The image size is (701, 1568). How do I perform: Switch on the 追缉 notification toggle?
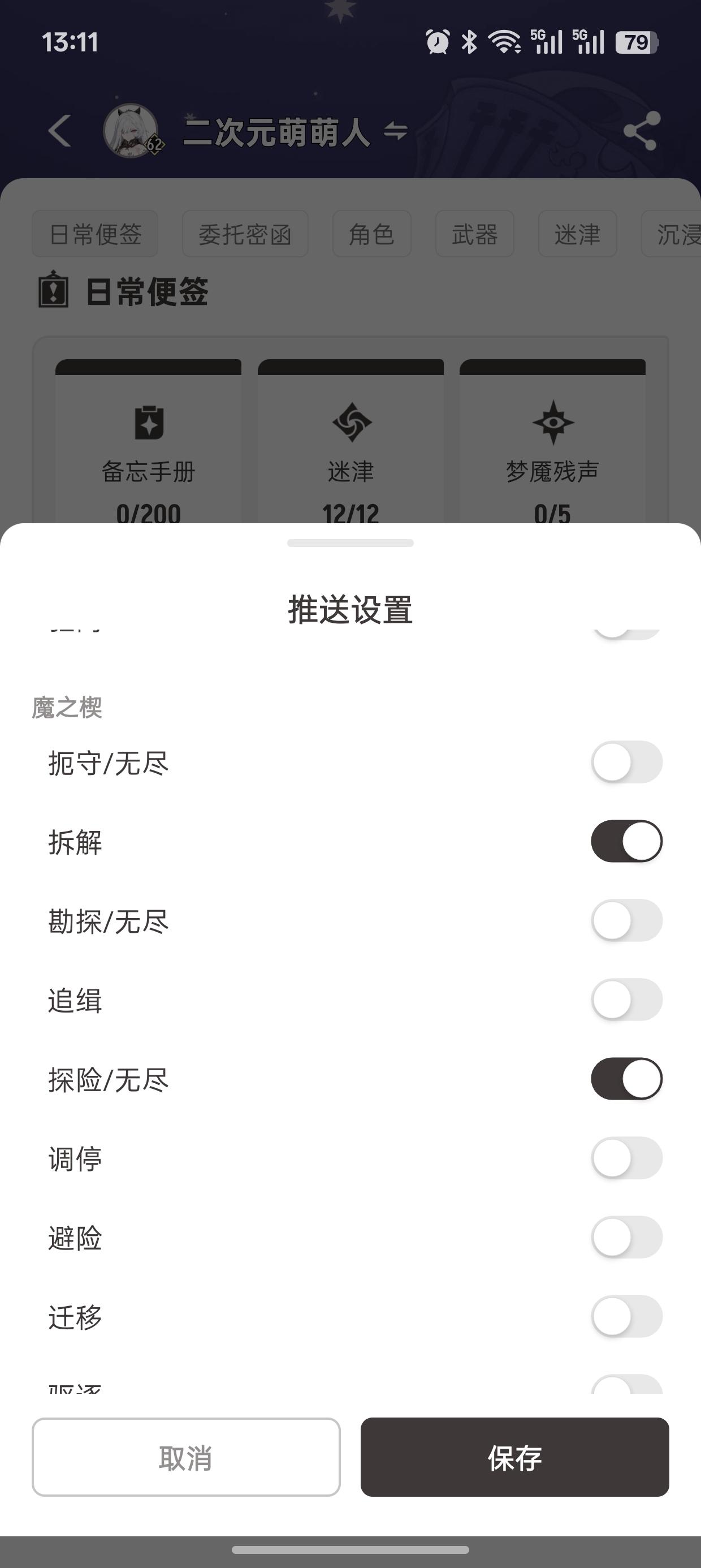click(x=626, y=1000)
